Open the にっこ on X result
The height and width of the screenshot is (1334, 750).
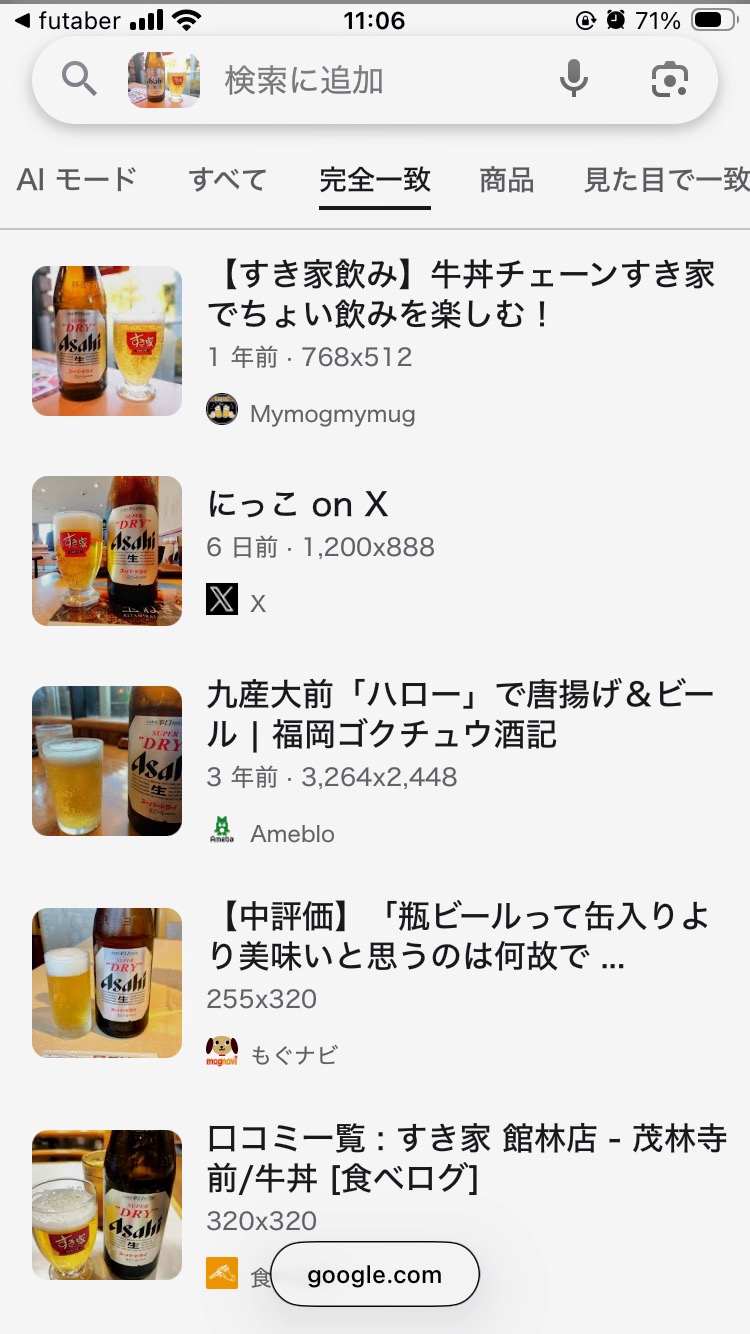click(x=297, y=505)
